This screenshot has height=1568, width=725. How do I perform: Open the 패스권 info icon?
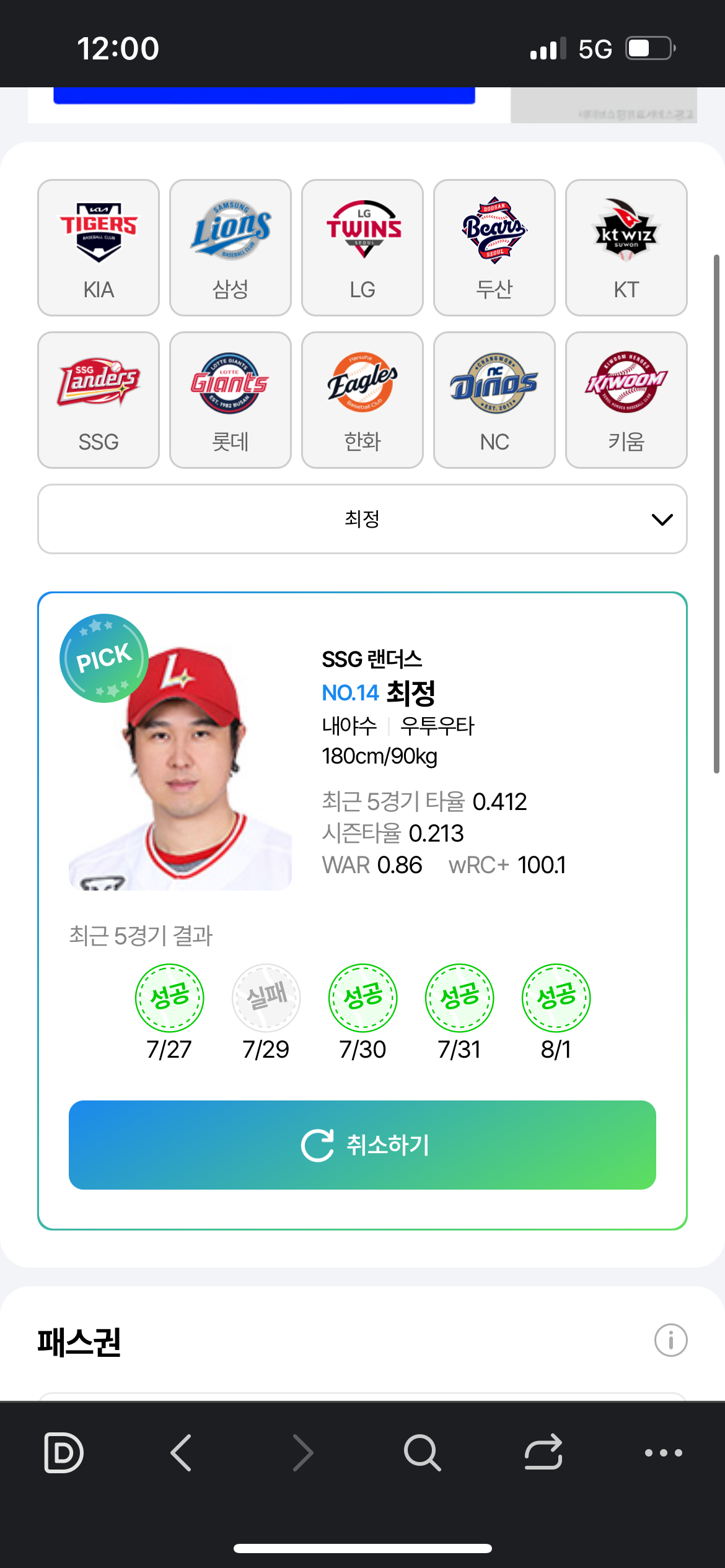[671, 1341]
